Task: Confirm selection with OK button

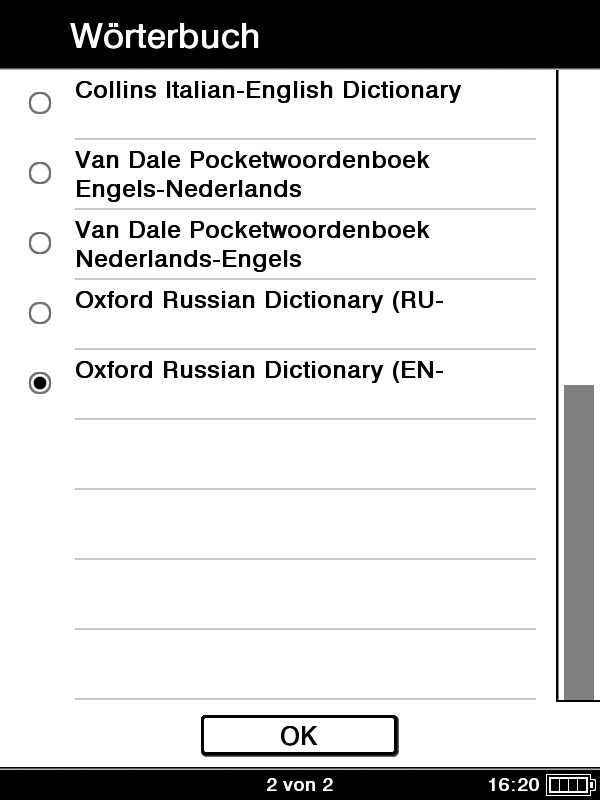Action: 299,736
